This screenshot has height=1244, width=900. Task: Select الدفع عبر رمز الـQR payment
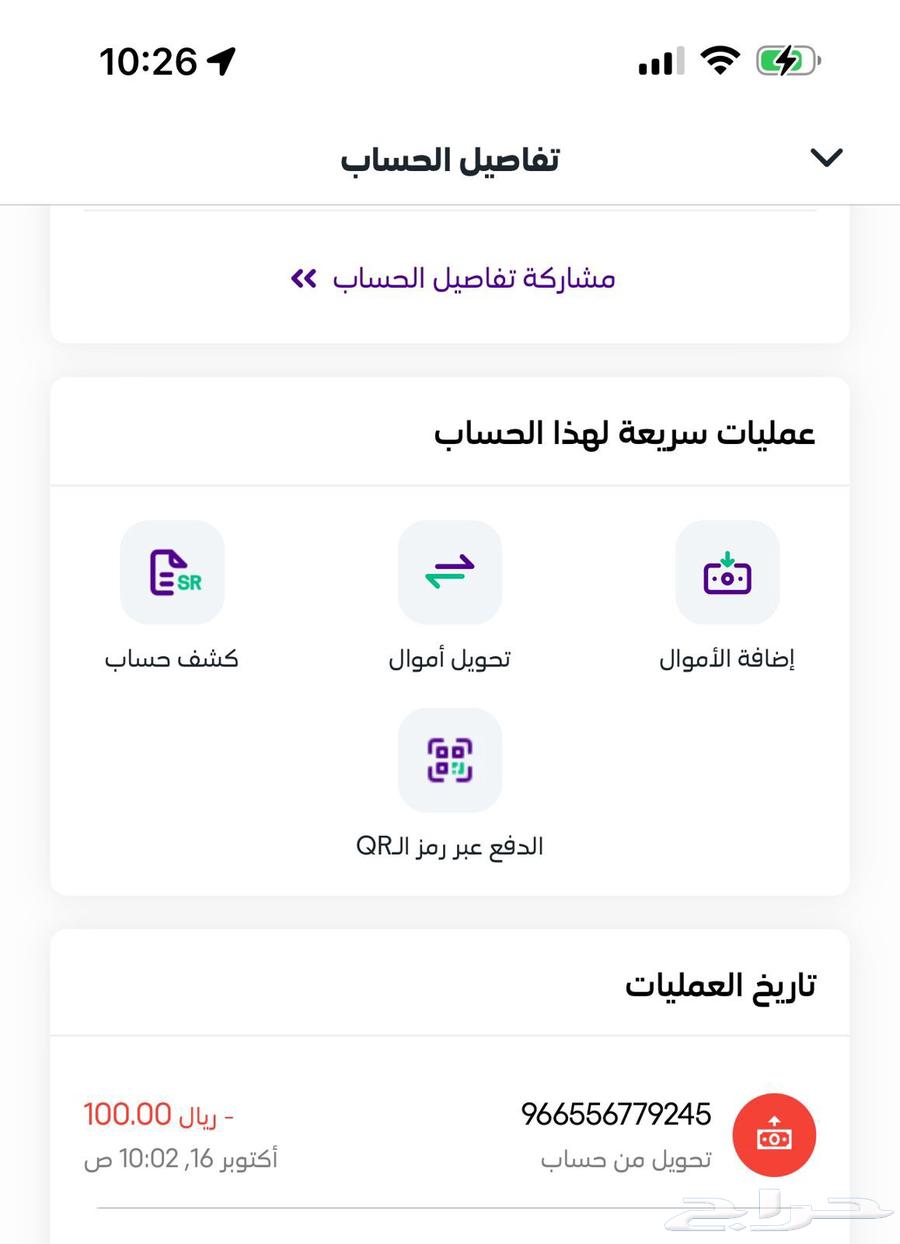pos(450,761)
